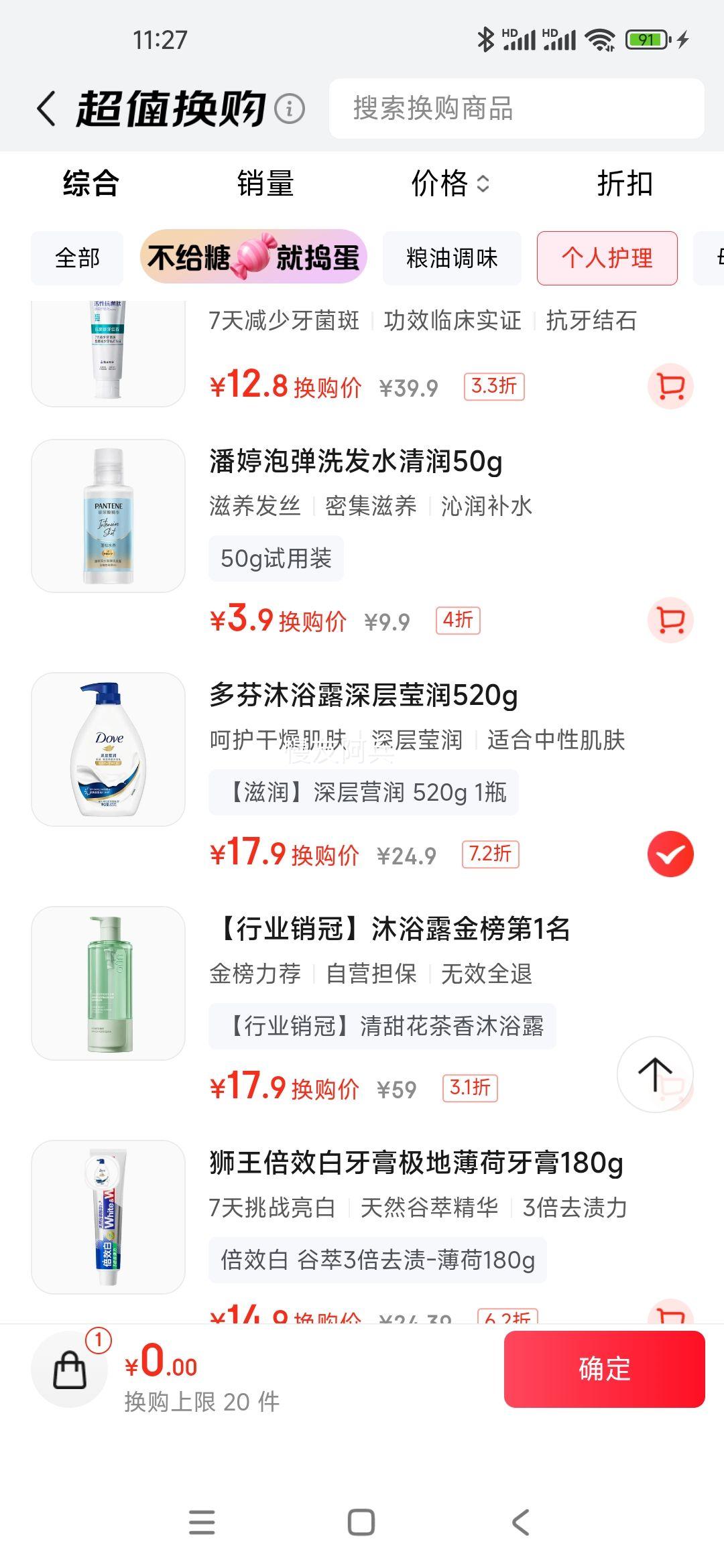Open the 潘婷泡弹洗发水清润50g product
Image resolution: width=724 pixels, height=1568 pixels.
[x=355, y=462]
